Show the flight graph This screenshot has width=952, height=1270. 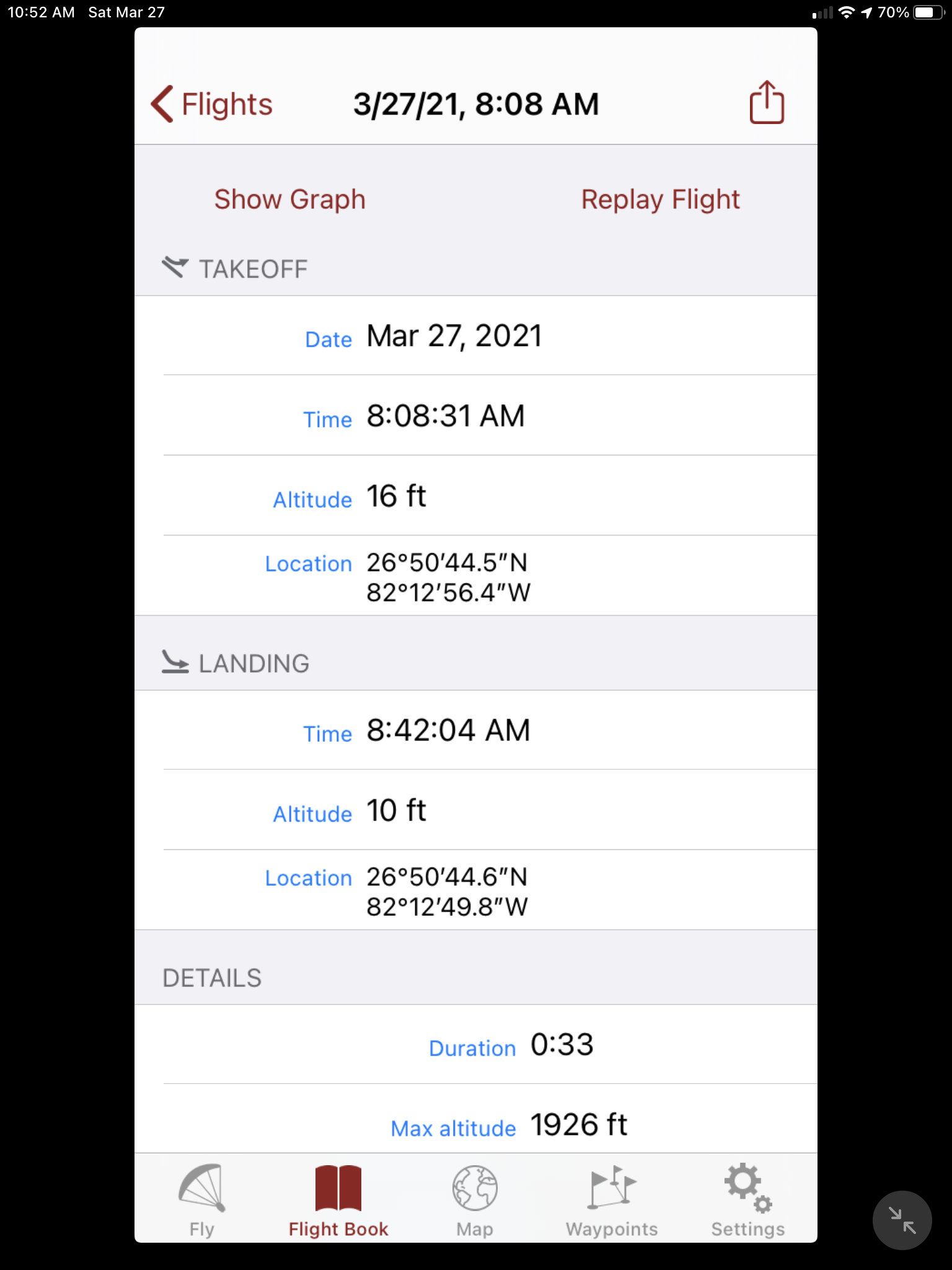point(289,200)
